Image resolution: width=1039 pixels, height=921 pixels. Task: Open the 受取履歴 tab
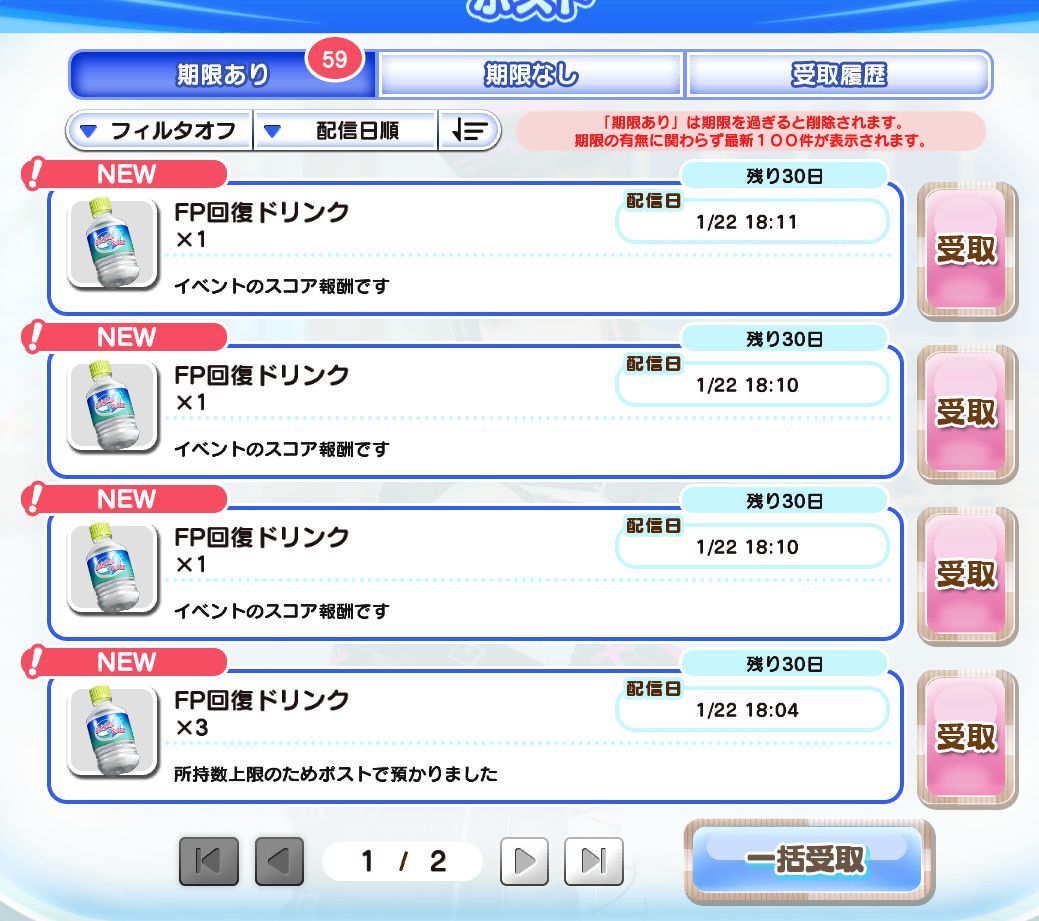coord(838,75)
